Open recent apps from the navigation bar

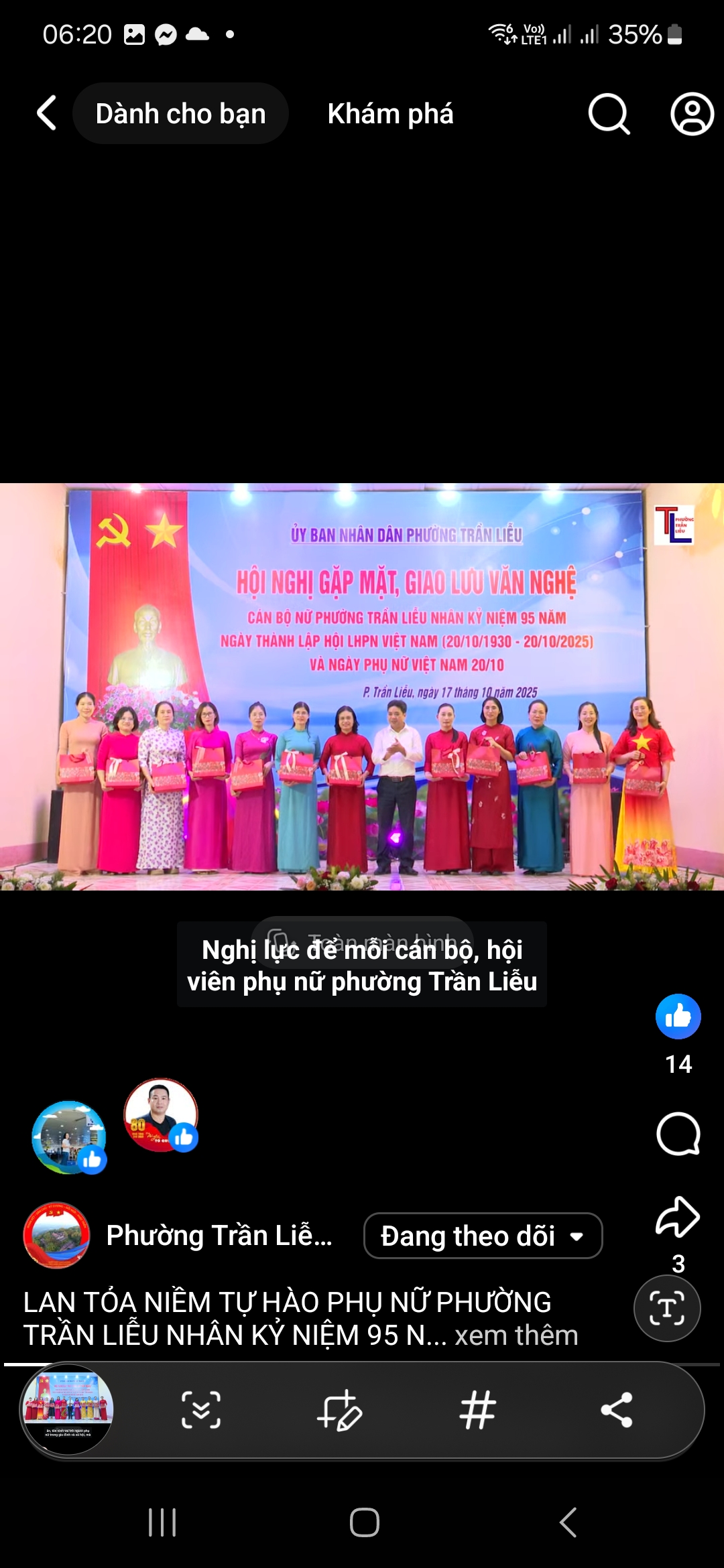point(162,1522)
